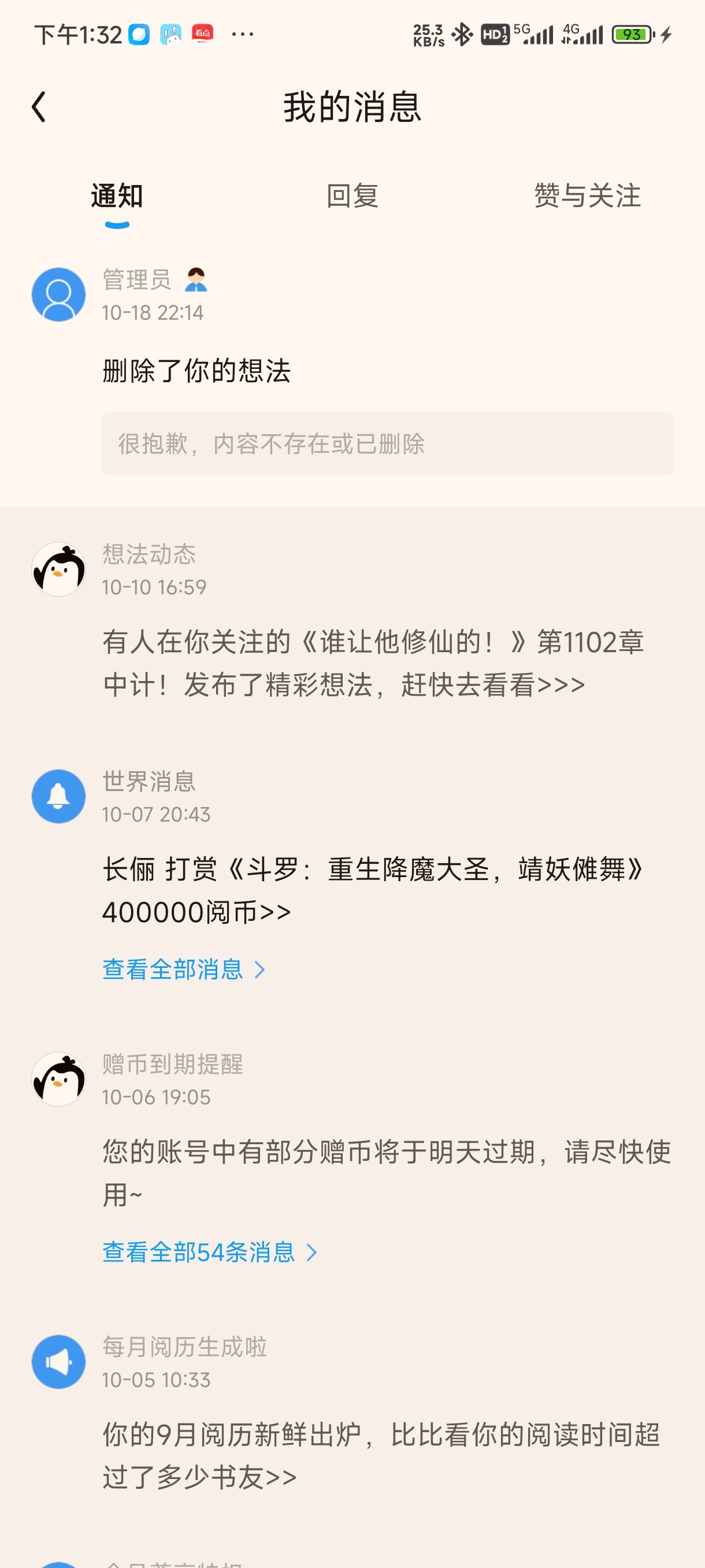This screenshot has height=1568, width=705.
Task: Open the 赠币到期提醒 notification
Action: tap(385, 1173)
